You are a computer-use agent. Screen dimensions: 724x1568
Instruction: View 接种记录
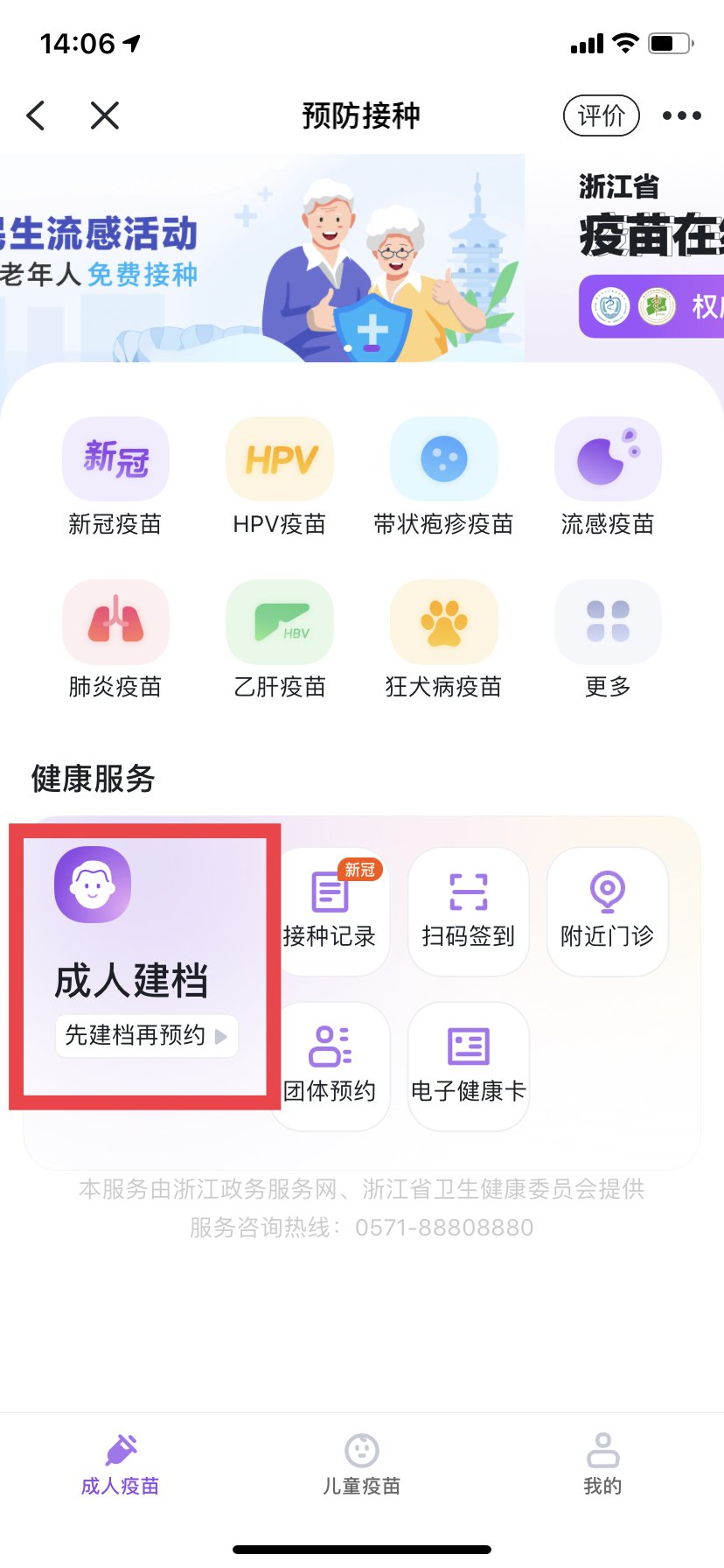pyautogui.click(x=330, y=912)
